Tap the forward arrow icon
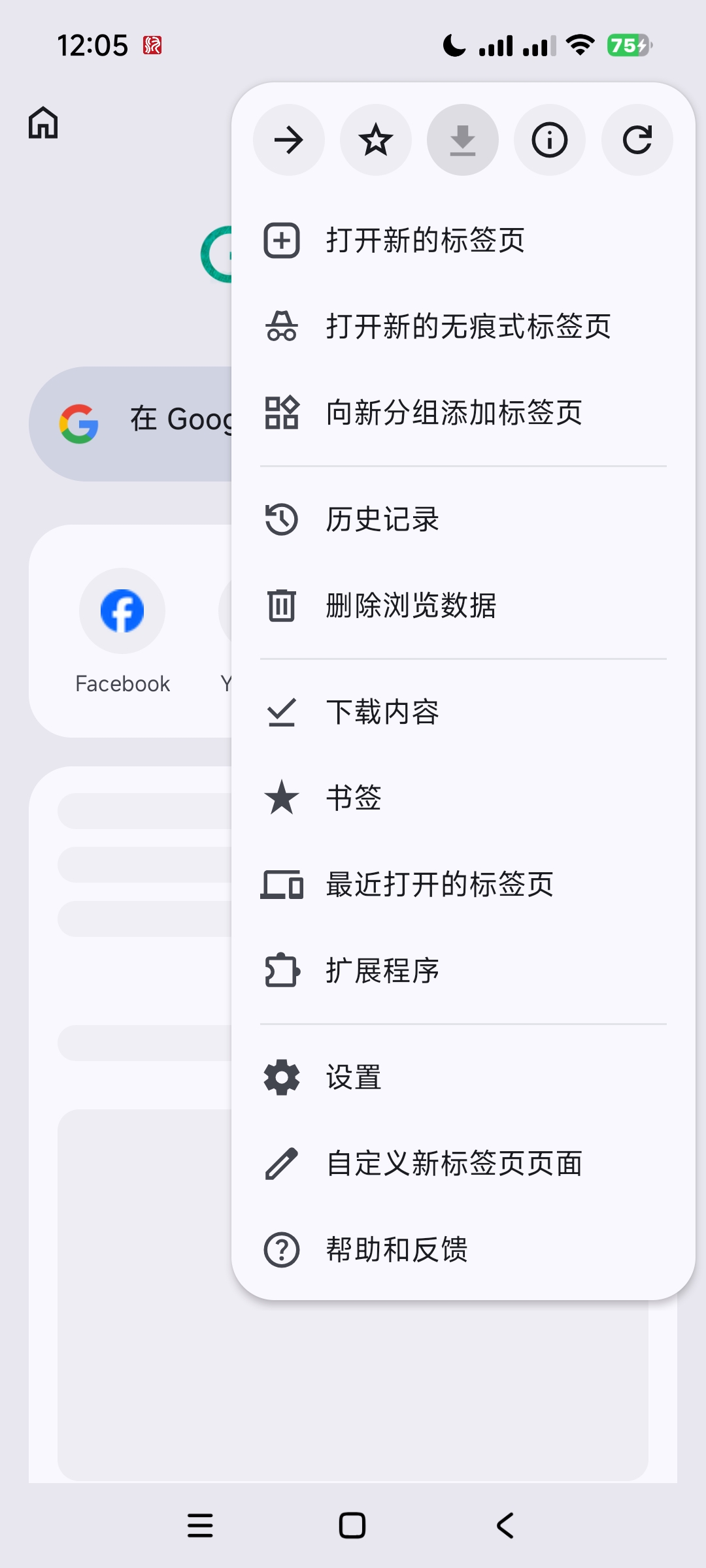The height and width of the screenshot is (1568, 706). coord(288,140)
